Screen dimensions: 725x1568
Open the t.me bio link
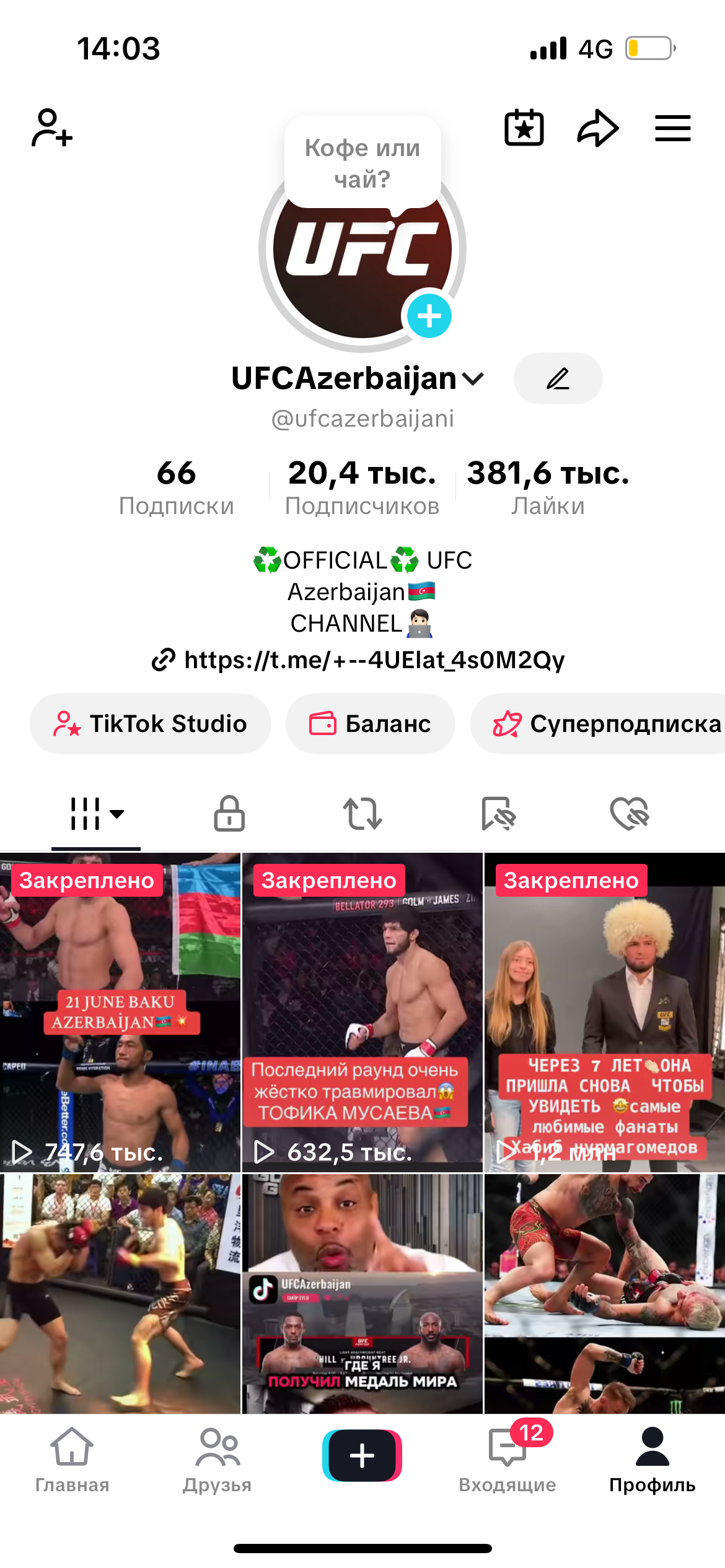(362, 661)
